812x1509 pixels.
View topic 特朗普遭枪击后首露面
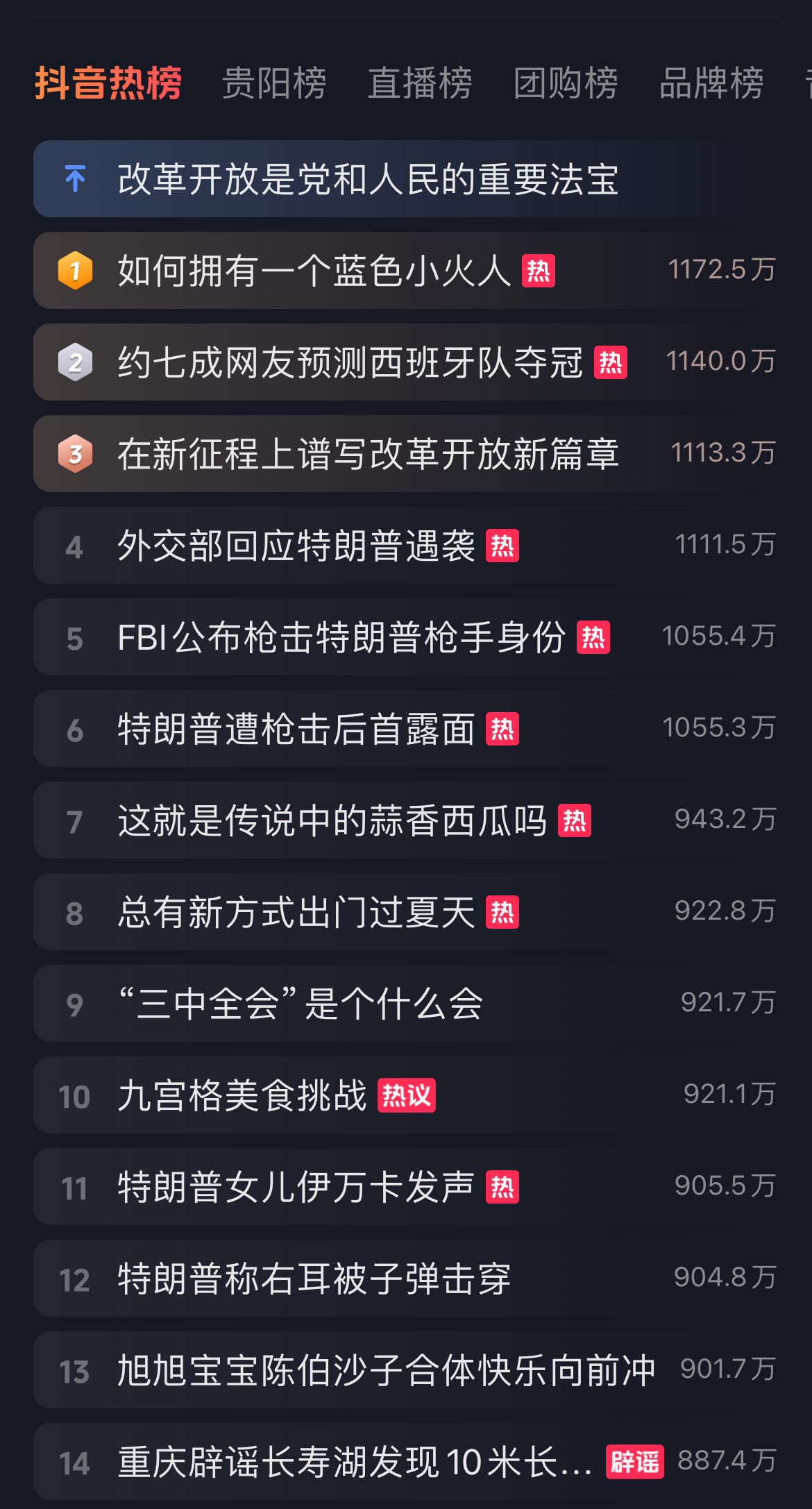coord(296,729)
